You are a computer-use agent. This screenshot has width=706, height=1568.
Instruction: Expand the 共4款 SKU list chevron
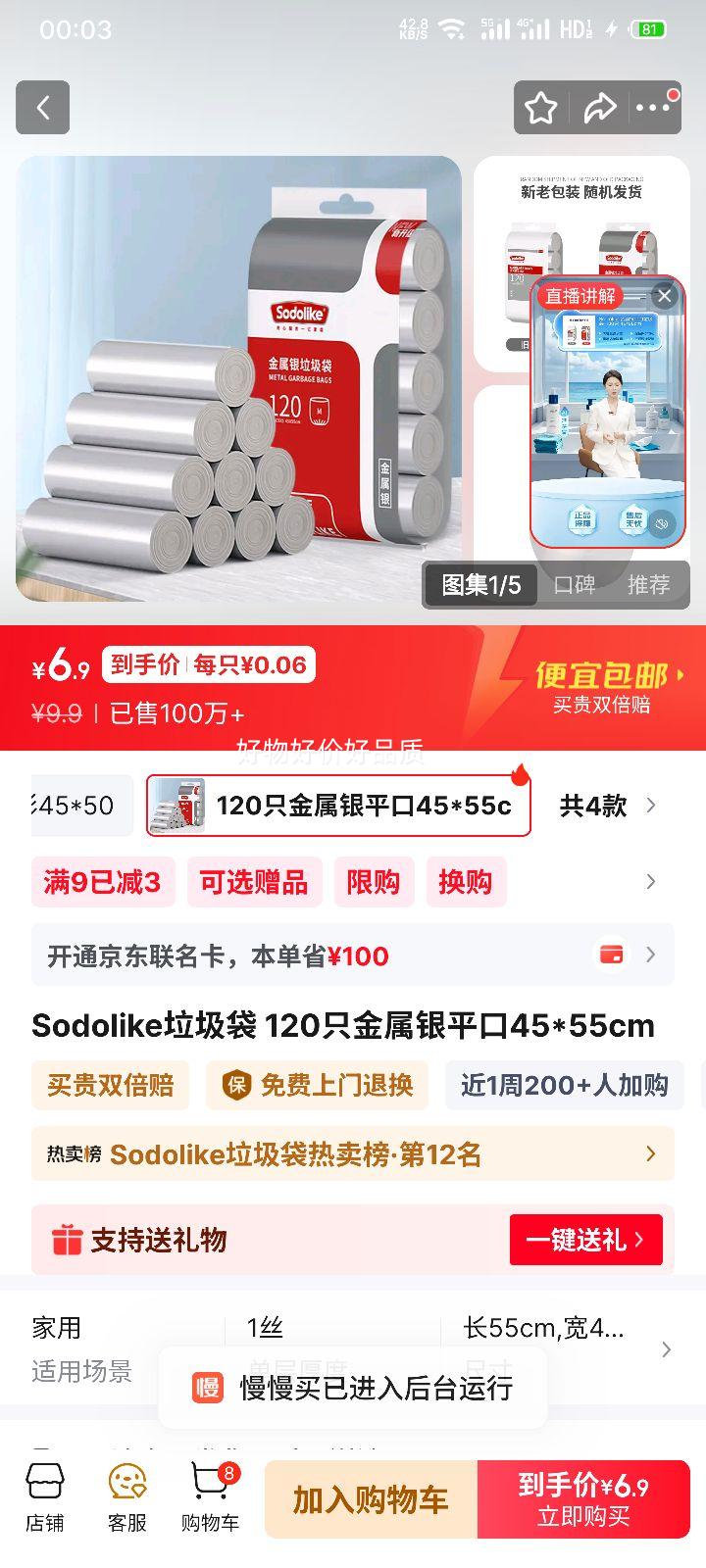point(649,805)
